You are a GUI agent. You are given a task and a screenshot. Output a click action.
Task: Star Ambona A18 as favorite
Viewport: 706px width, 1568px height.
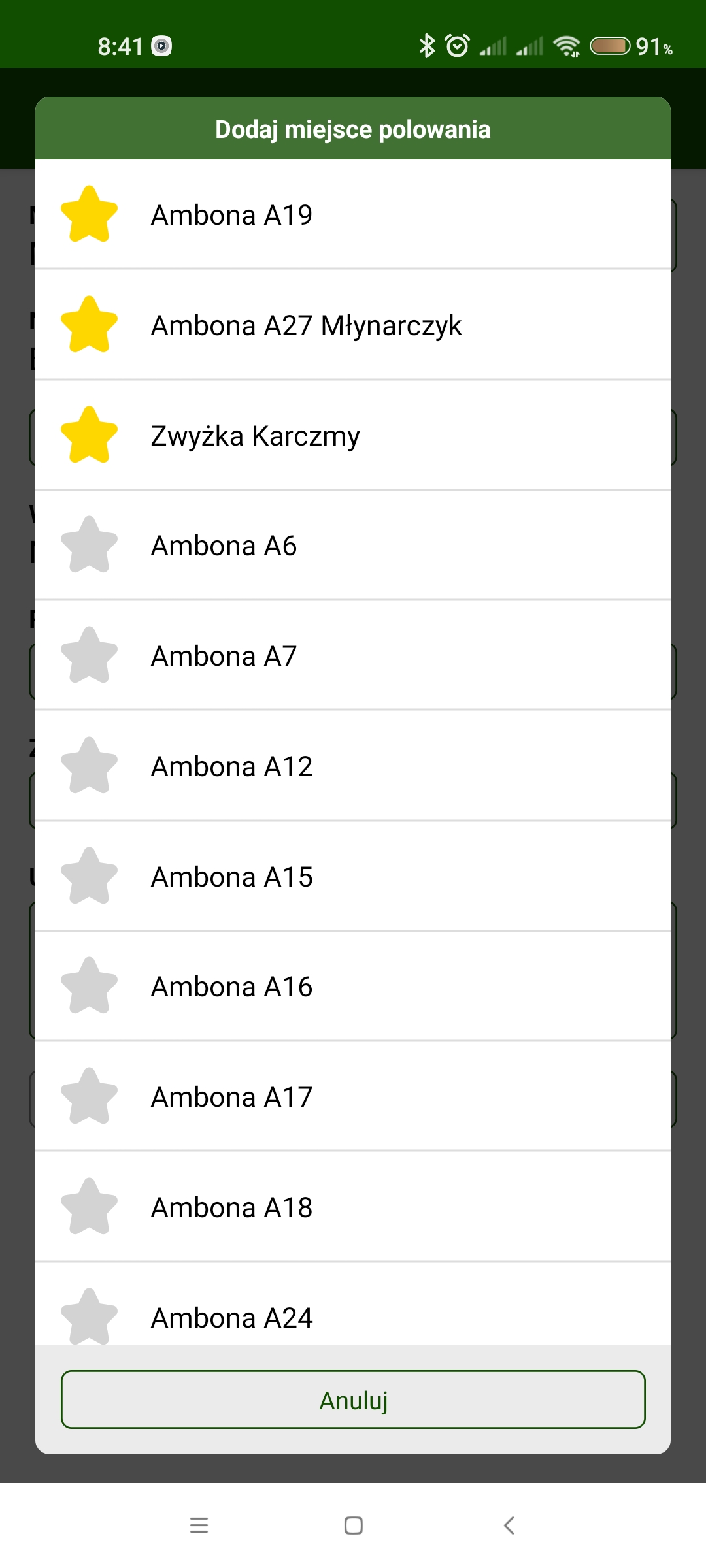tap(89, 1207)
